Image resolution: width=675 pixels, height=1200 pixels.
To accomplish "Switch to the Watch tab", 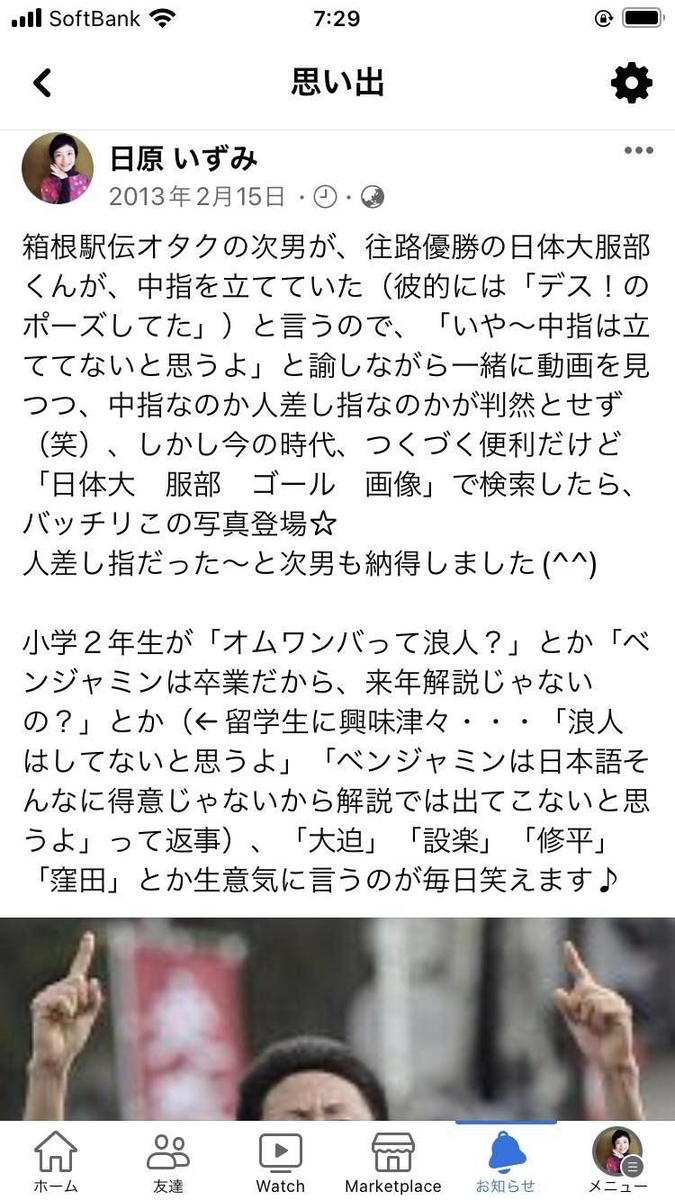I will tap(280, 1162).
